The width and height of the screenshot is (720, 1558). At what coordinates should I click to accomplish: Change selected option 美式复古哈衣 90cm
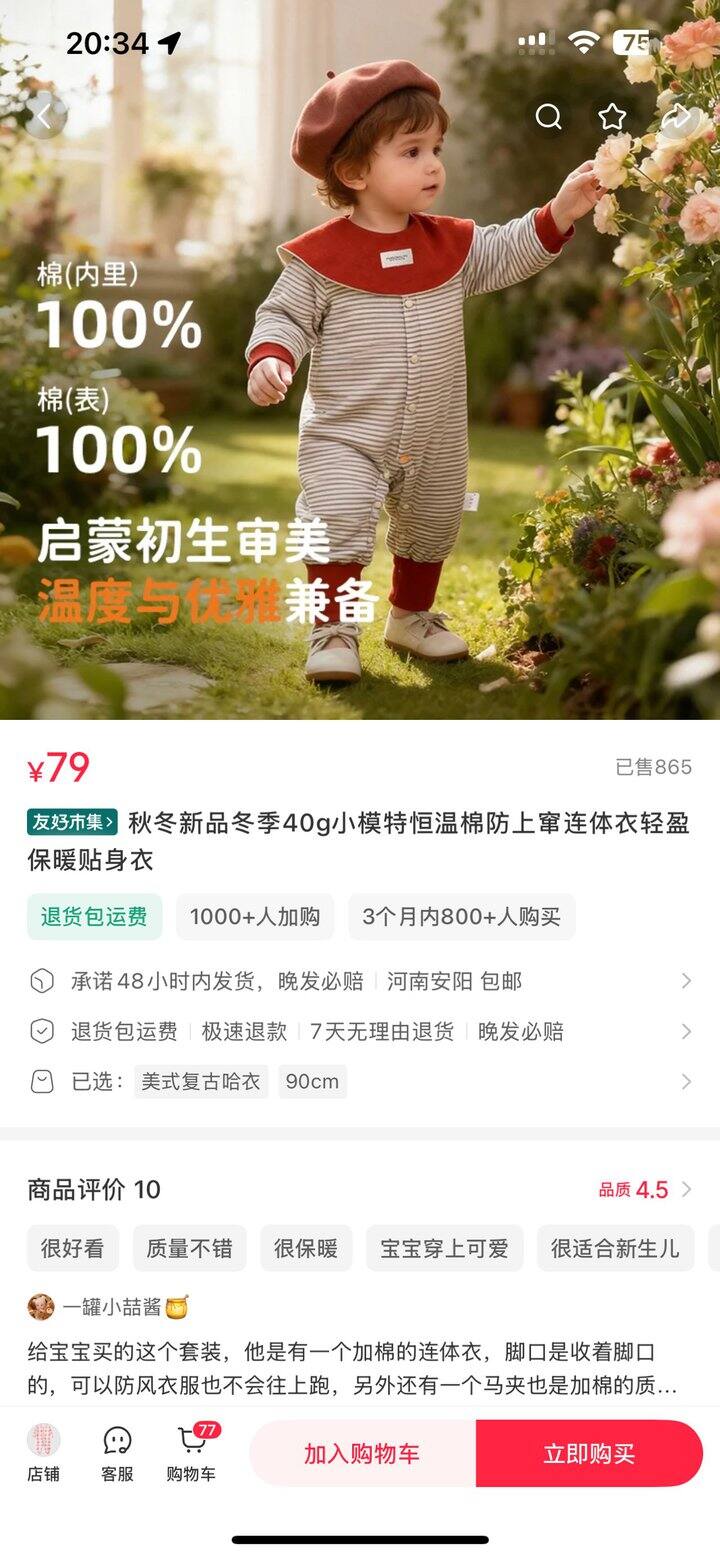pos(360,1081)
